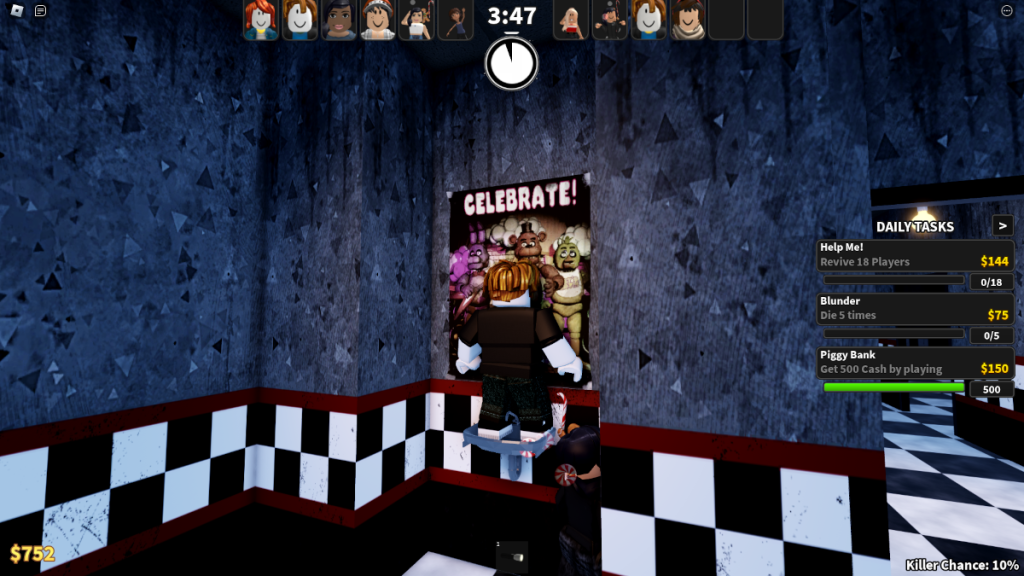Select the Piggy Bank daily task
Screen dimensions: 1024x576
click(915, 362)
